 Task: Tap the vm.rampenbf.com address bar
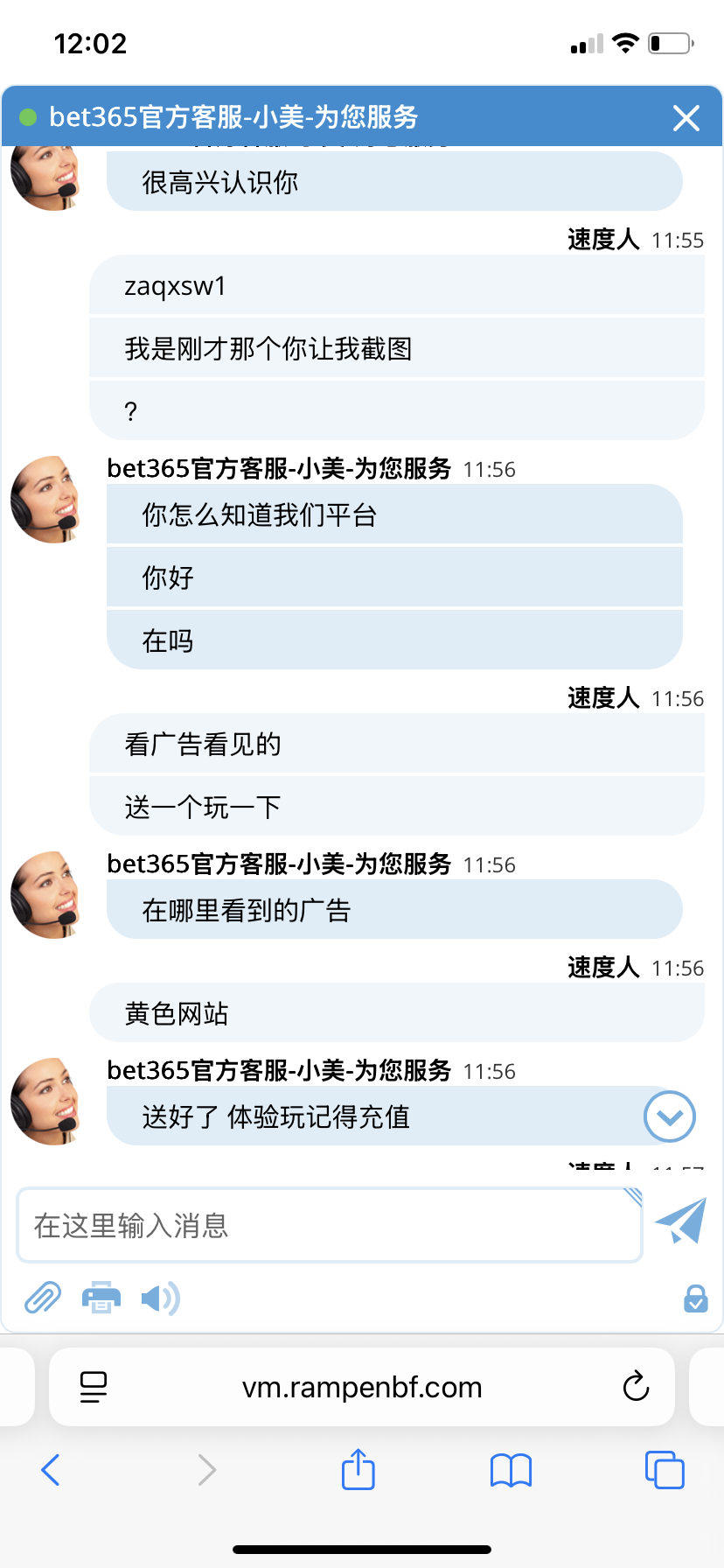[362, 1387]
